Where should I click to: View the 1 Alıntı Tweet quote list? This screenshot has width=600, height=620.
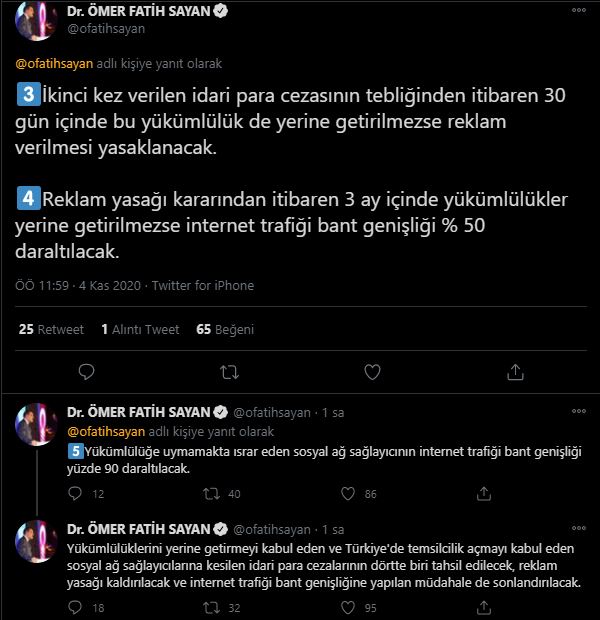(x=140, y=329)
